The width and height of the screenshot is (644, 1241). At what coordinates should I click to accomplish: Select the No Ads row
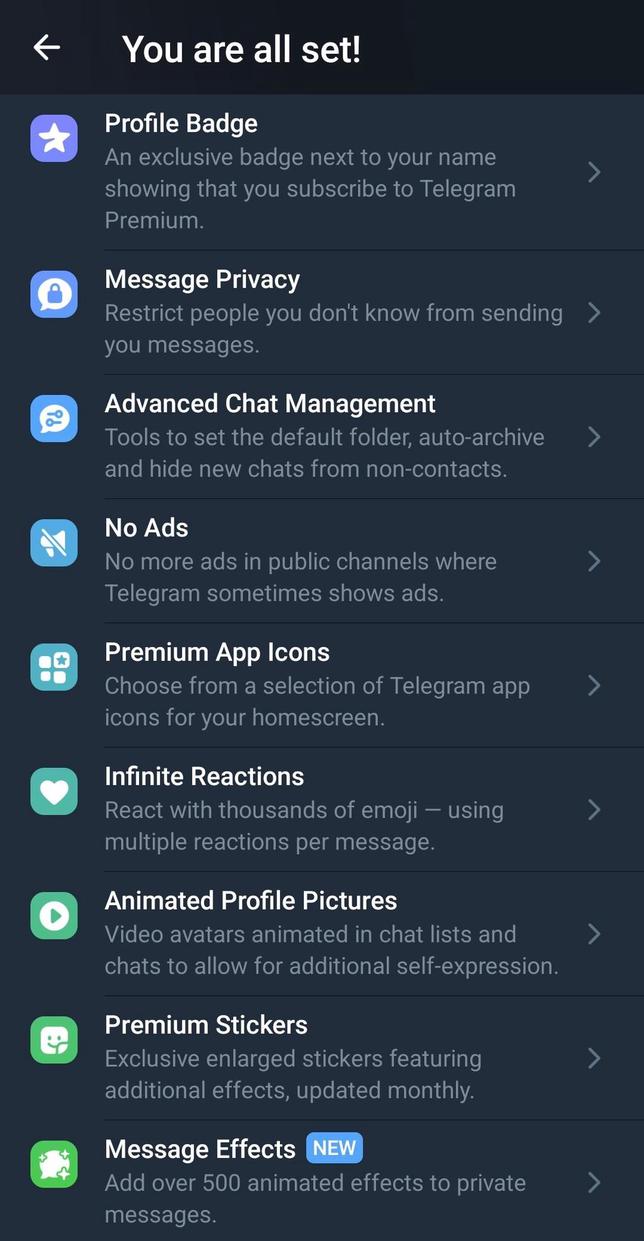[320, 561]
